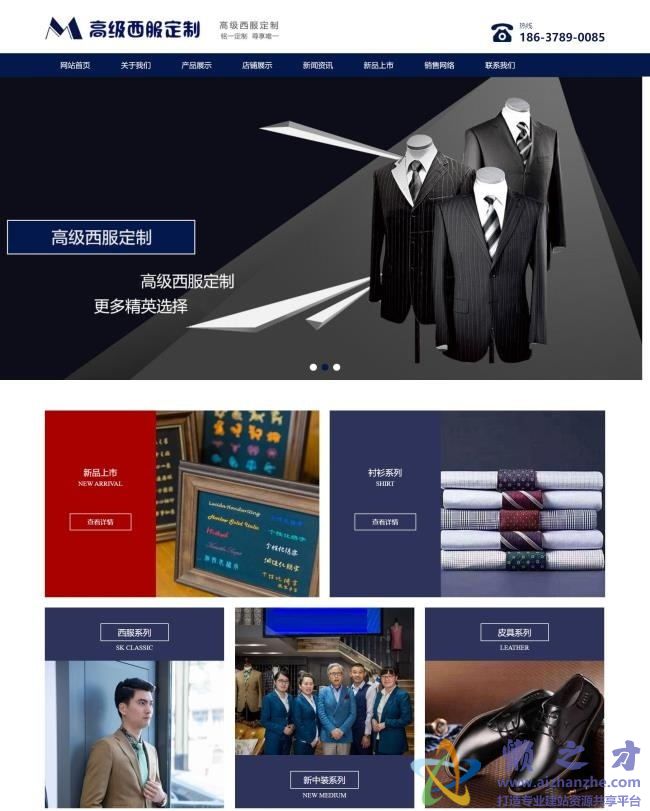Select the third banner carousel dot

click(x=337, y=367)
